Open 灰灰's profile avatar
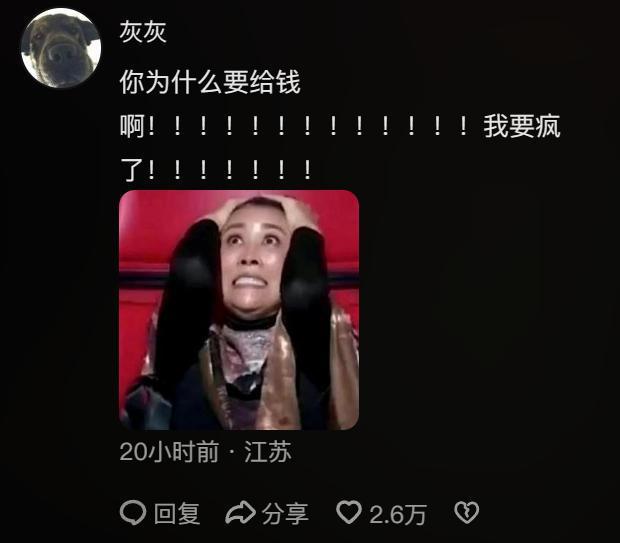The height and width of the screenshot is (543, 620). 61,49
